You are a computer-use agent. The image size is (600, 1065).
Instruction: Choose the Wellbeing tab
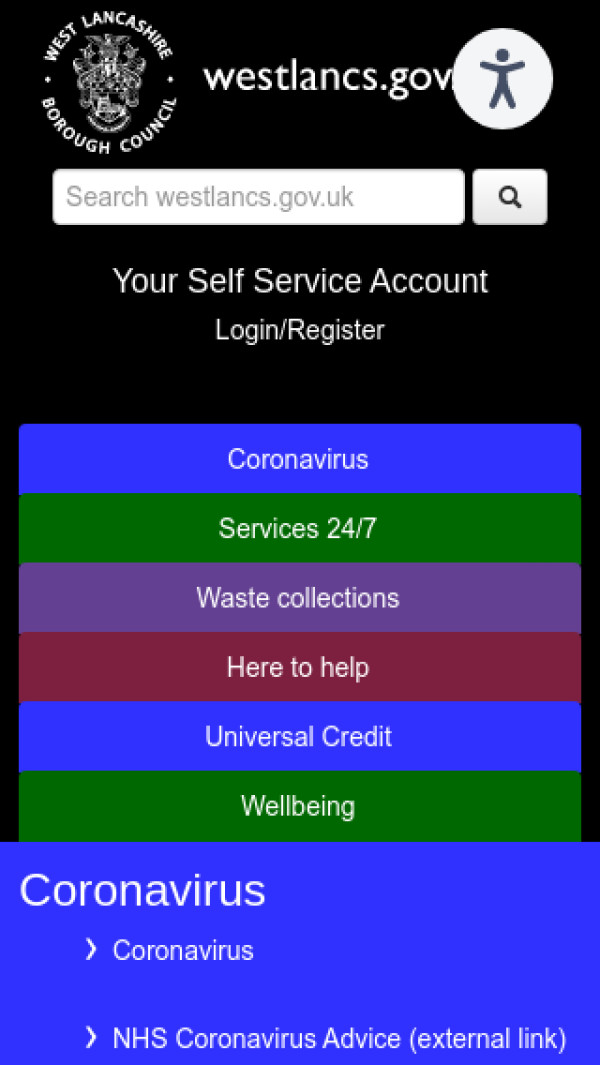click(299, 806)
